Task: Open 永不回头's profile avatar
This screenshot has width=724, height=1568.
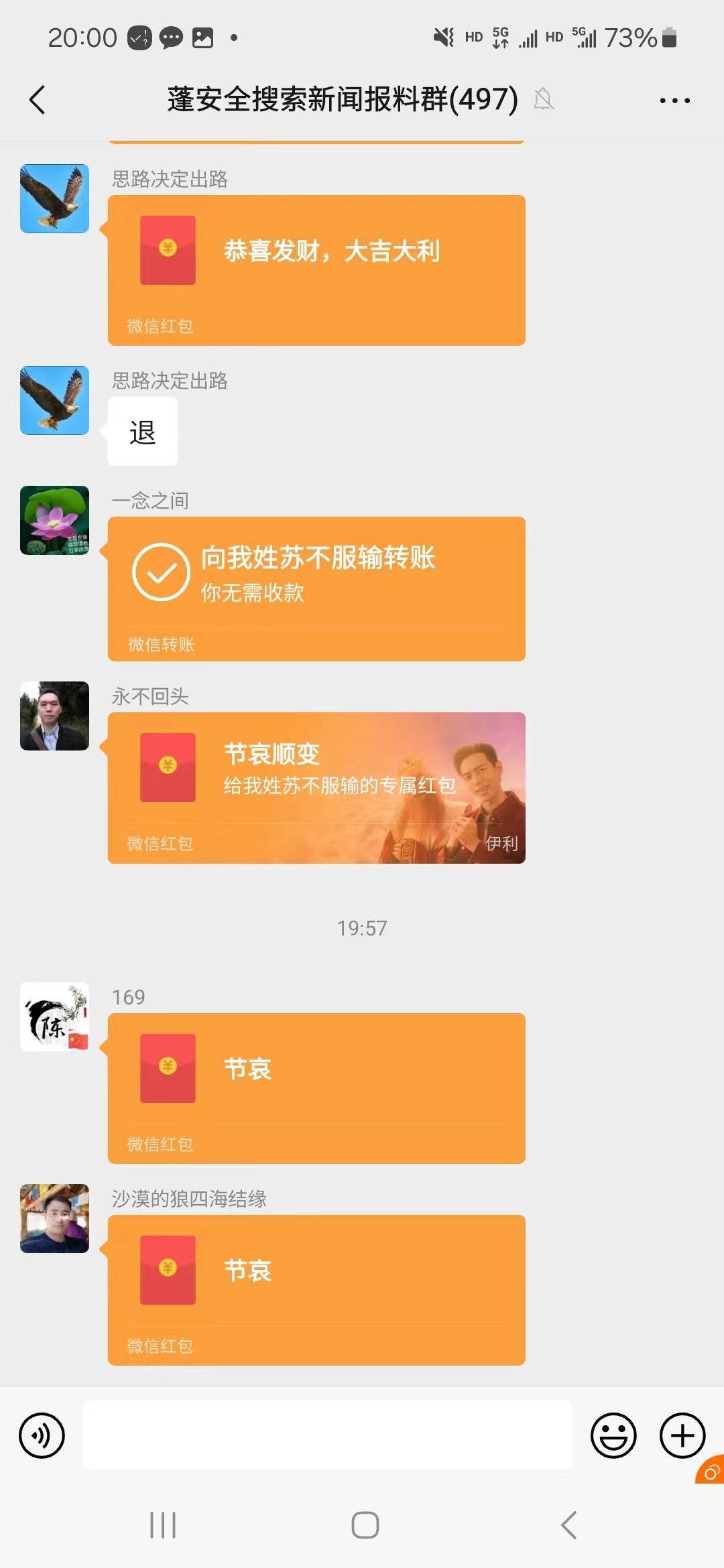Action: [54, 716]
